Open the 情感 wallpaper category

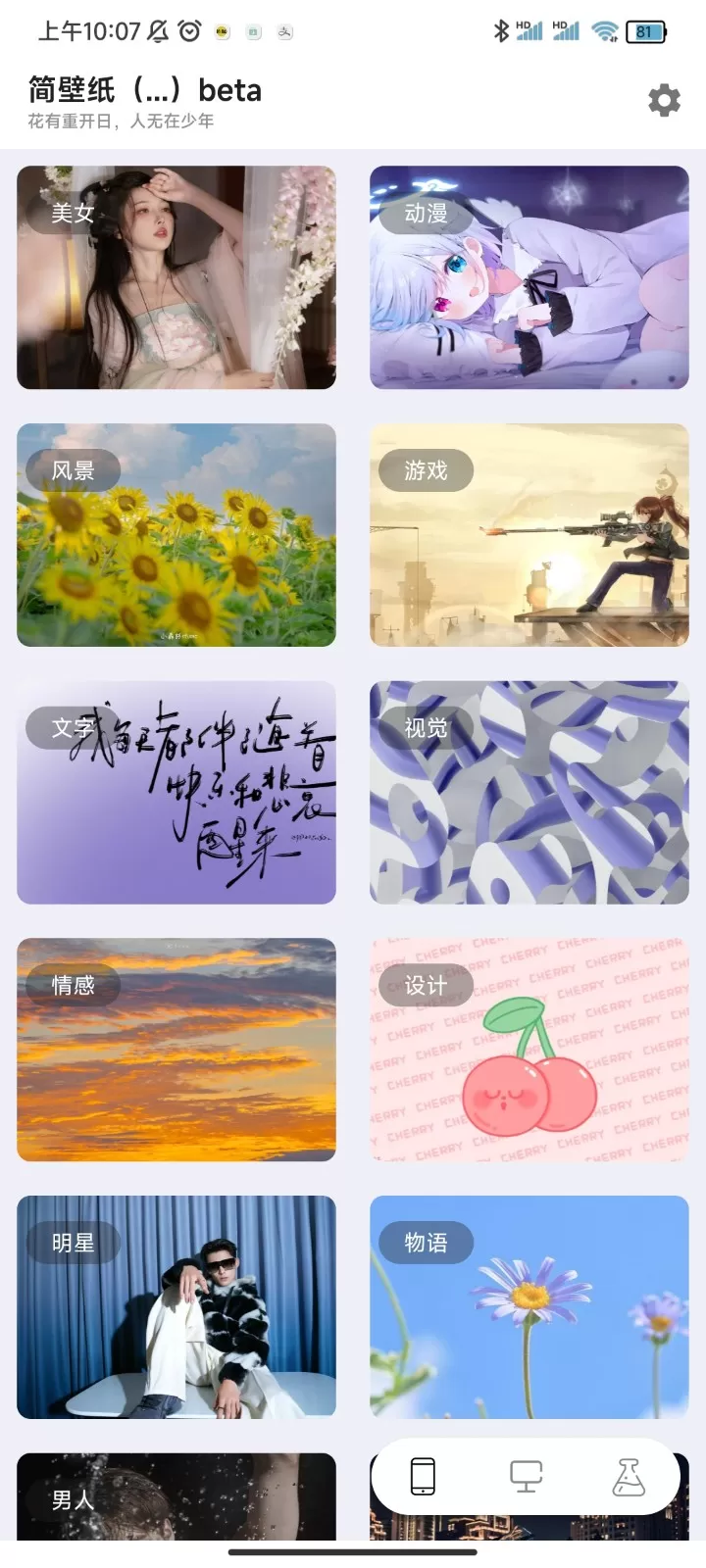click(176, 1050)
